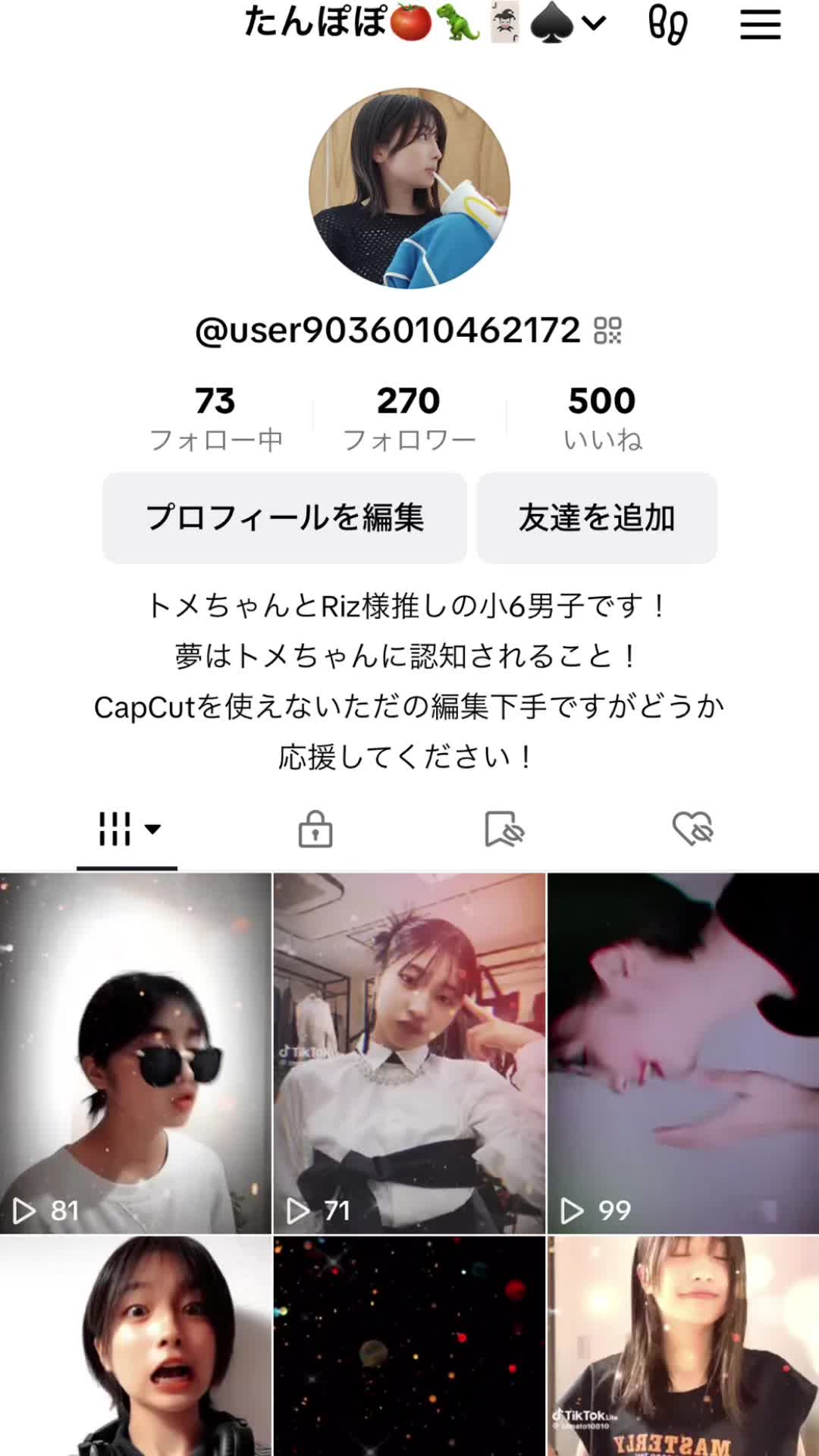Open the hamburger menu
819x1456 pixels.
click(x=760, y=25)
